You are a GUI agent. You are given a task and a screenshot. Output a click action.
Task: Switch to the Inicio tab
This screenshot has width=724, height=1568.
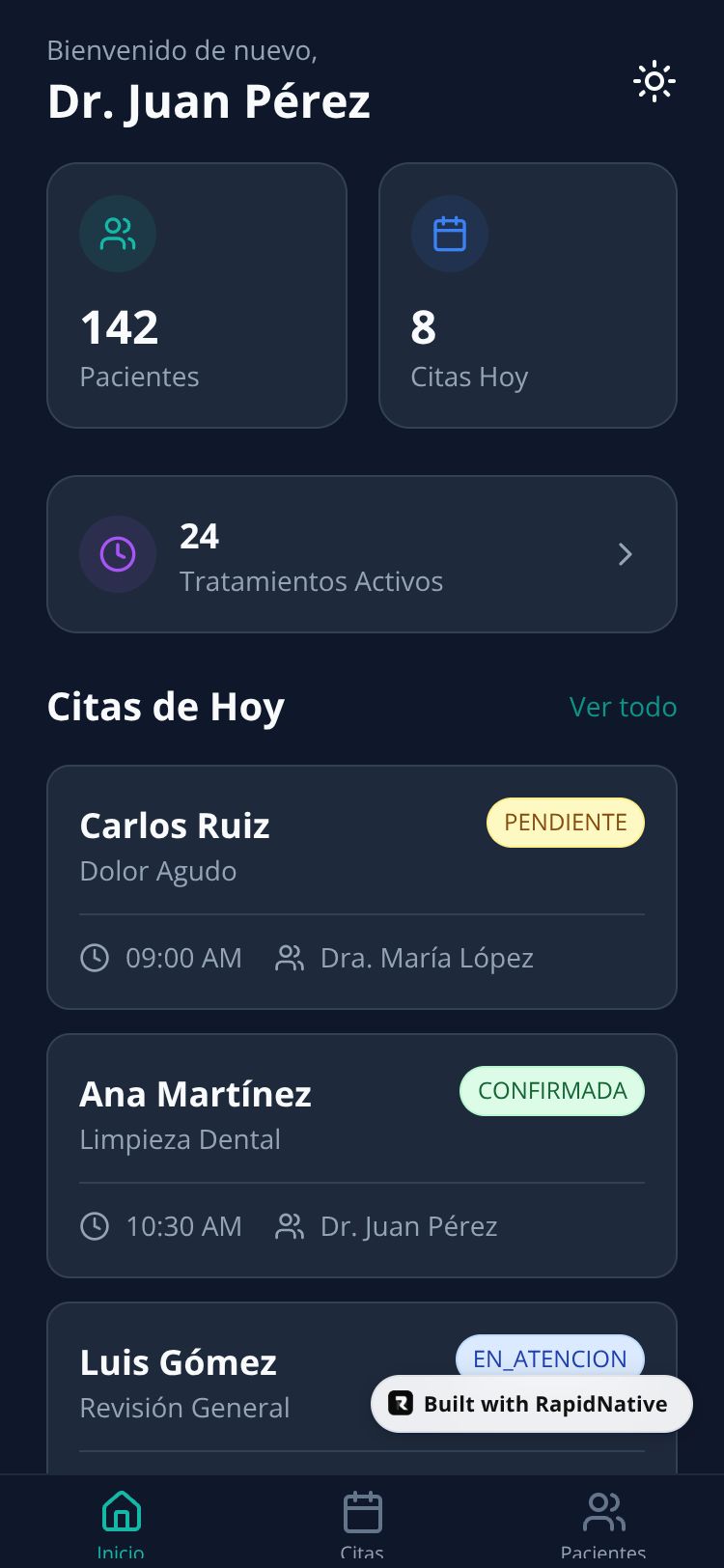tap(121, 1522)
